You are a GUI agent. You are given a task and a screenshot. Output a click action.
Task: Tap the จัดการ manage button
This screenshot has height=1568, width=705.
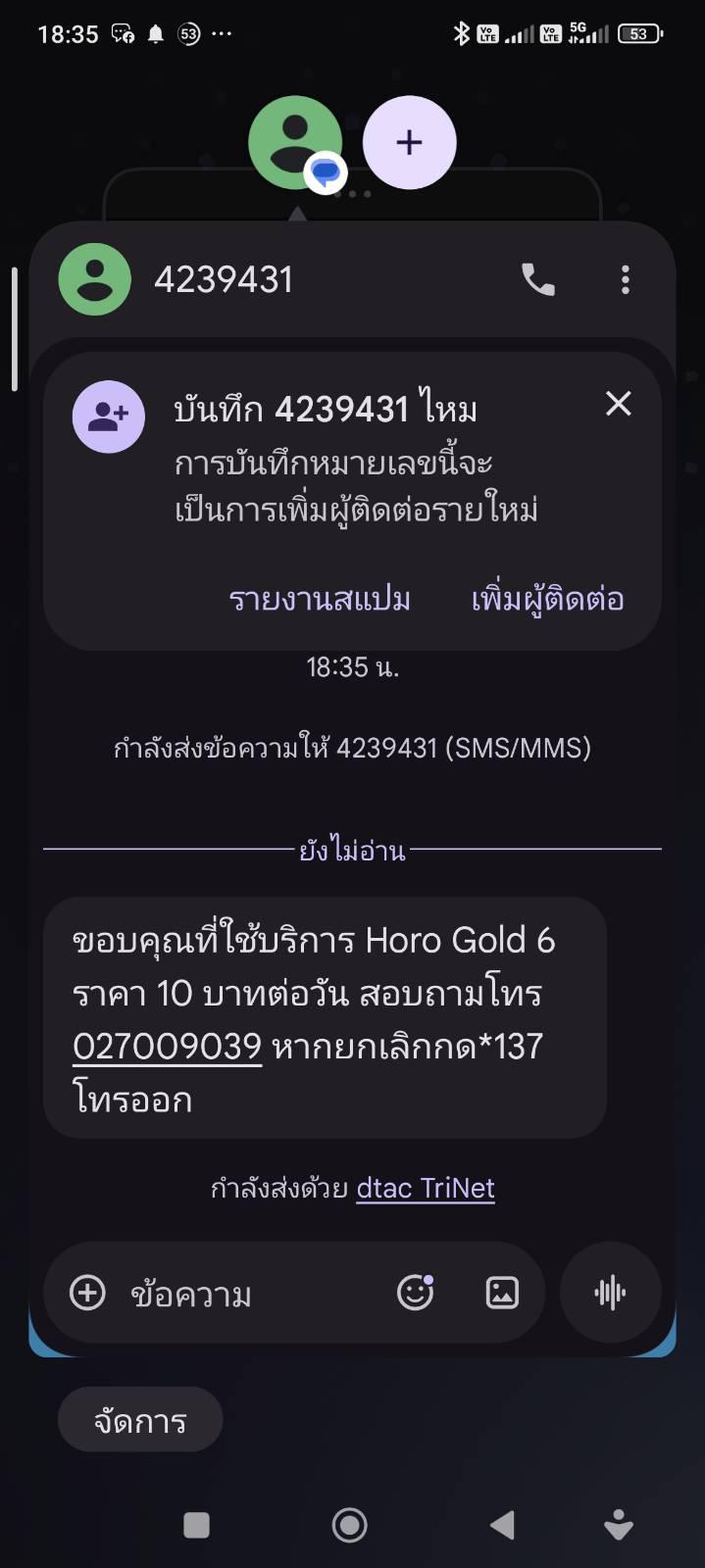(x=140, y=1419)
